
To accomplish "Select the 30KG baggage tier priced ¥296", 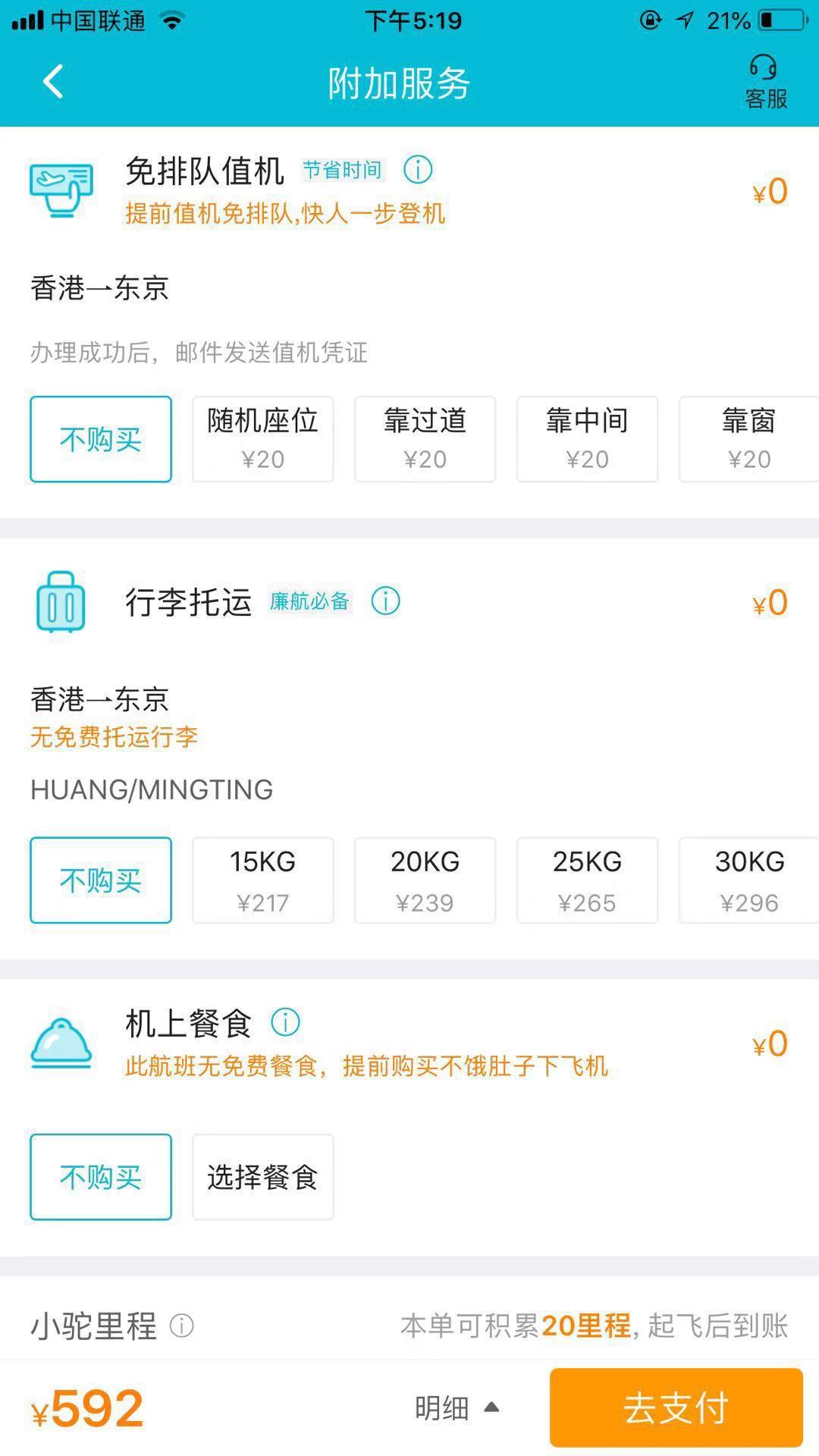I will tap(749, 880).
